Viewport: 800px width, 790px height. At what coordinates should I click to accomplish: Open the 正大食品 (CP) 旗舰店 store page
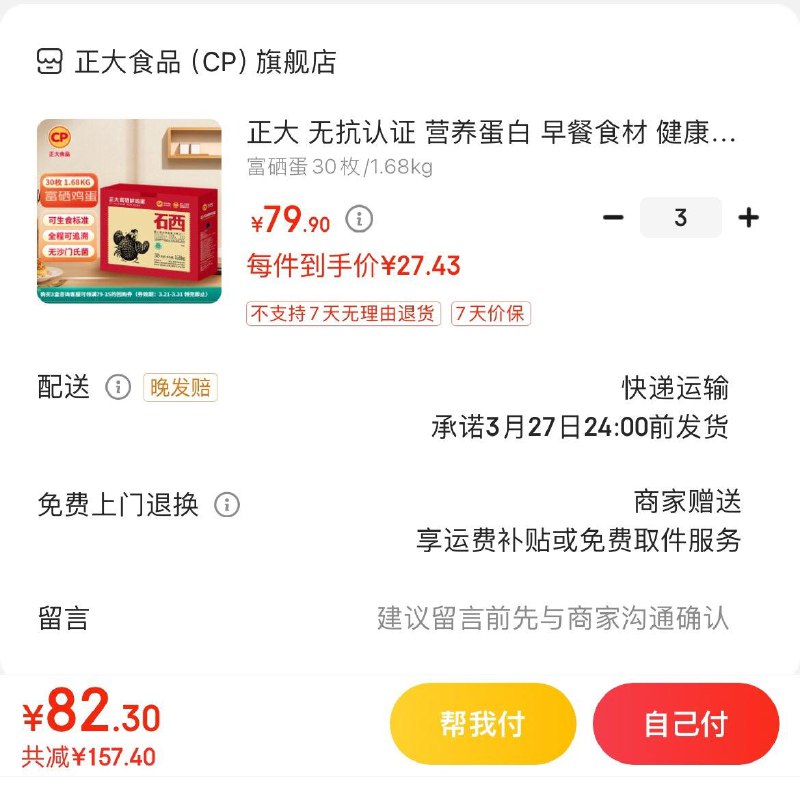click(x=205, y=62)
